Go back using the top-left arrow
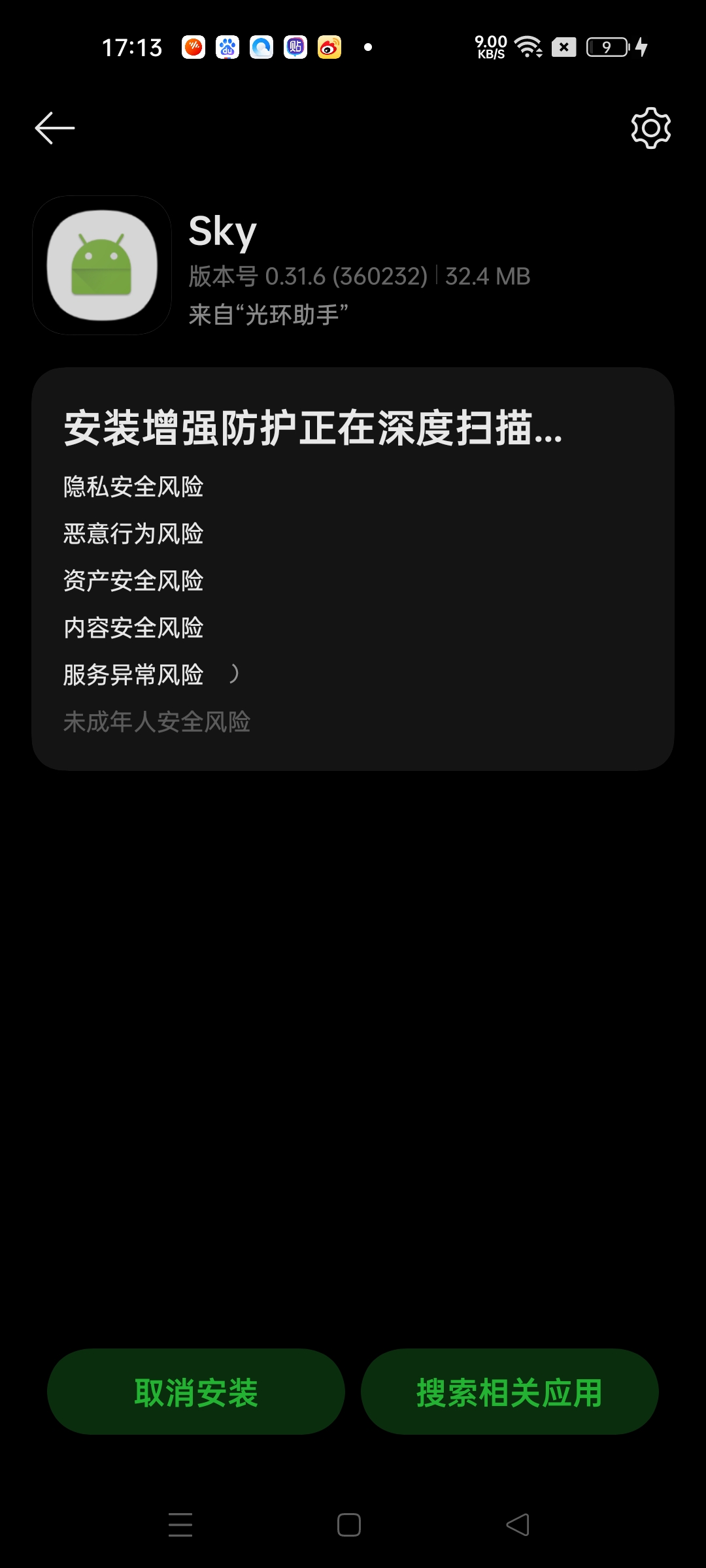706x1568 pixels. pos(55,128)
